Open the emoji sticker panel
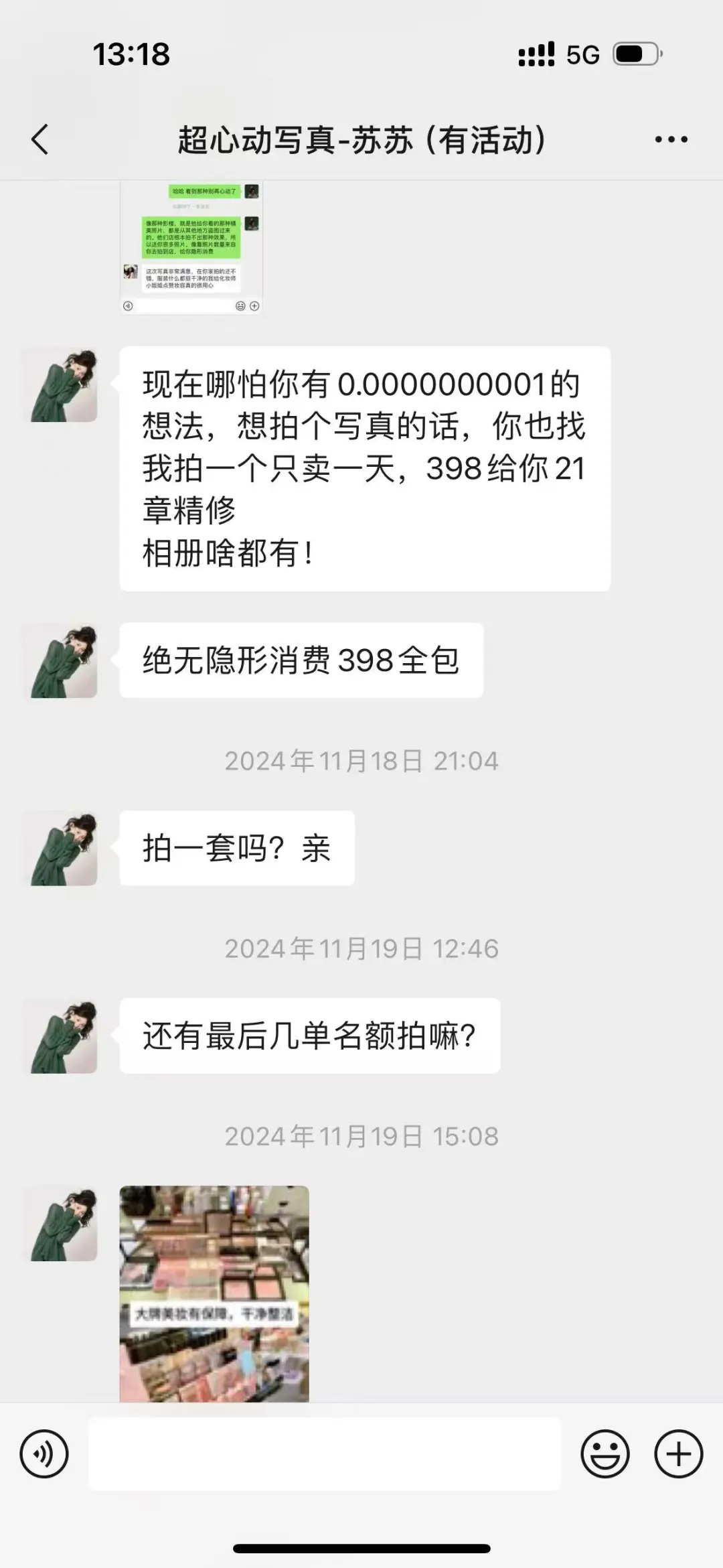Screen dimensions: 723x1568 pyautogui.click(x=605, y=1454)
